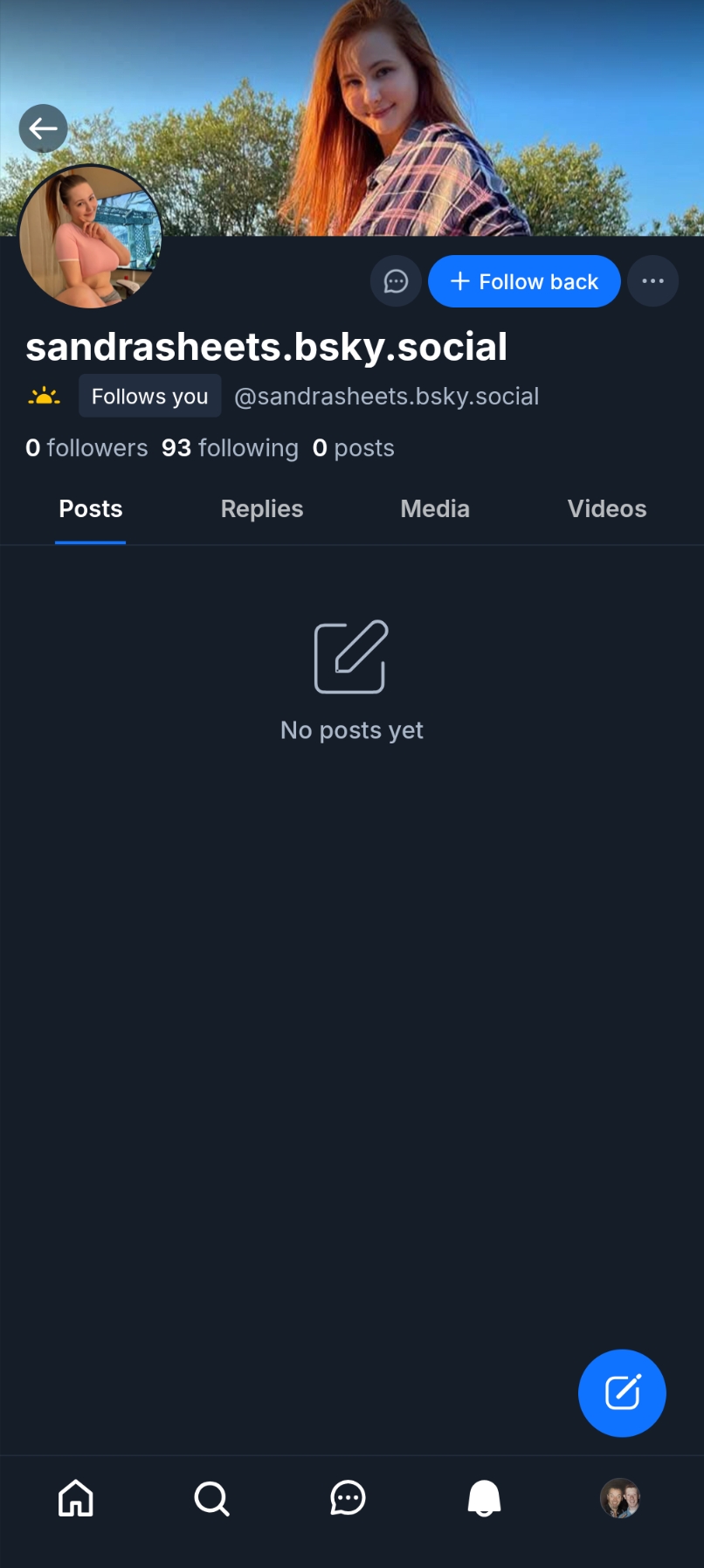Image resolution: width=704 pixels, height=1568 pixels.
Task: Open the 0 followers list
Action: click(86, 448)
